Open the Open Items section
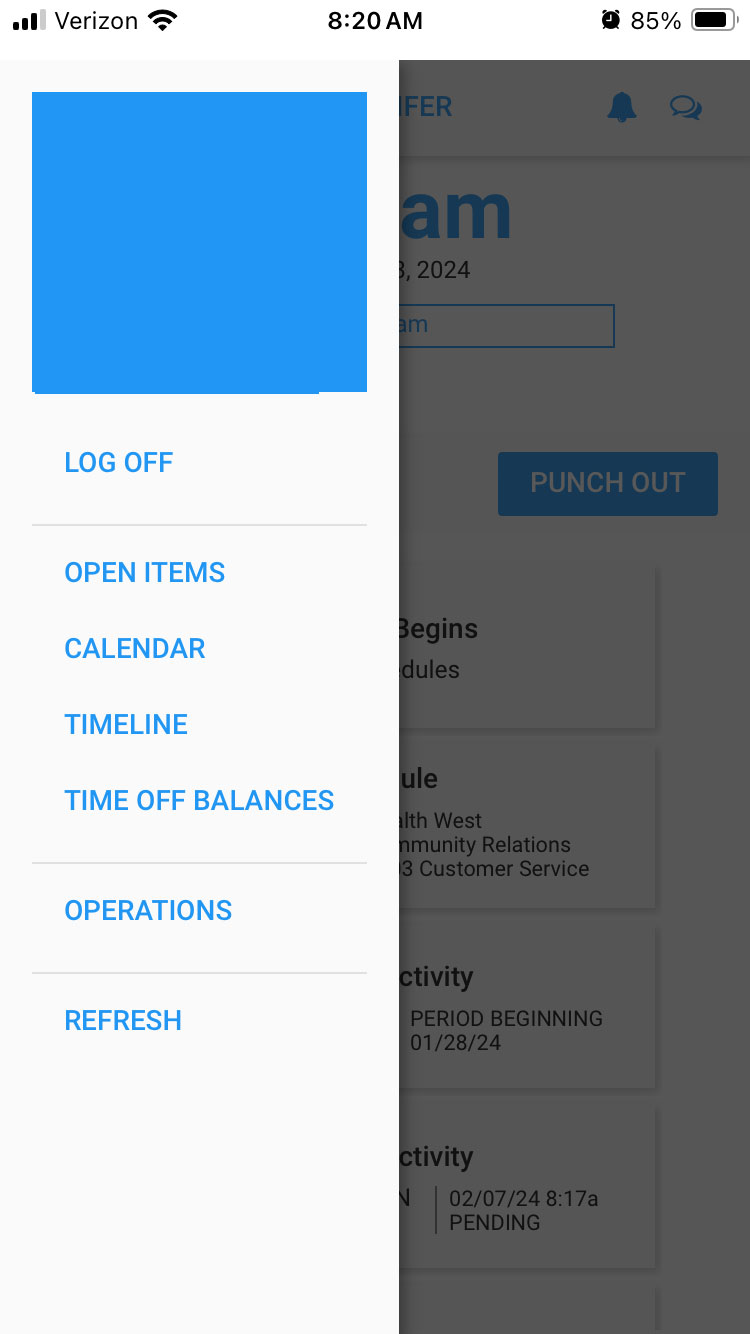The image size is (750, 1334). [145, 572]
